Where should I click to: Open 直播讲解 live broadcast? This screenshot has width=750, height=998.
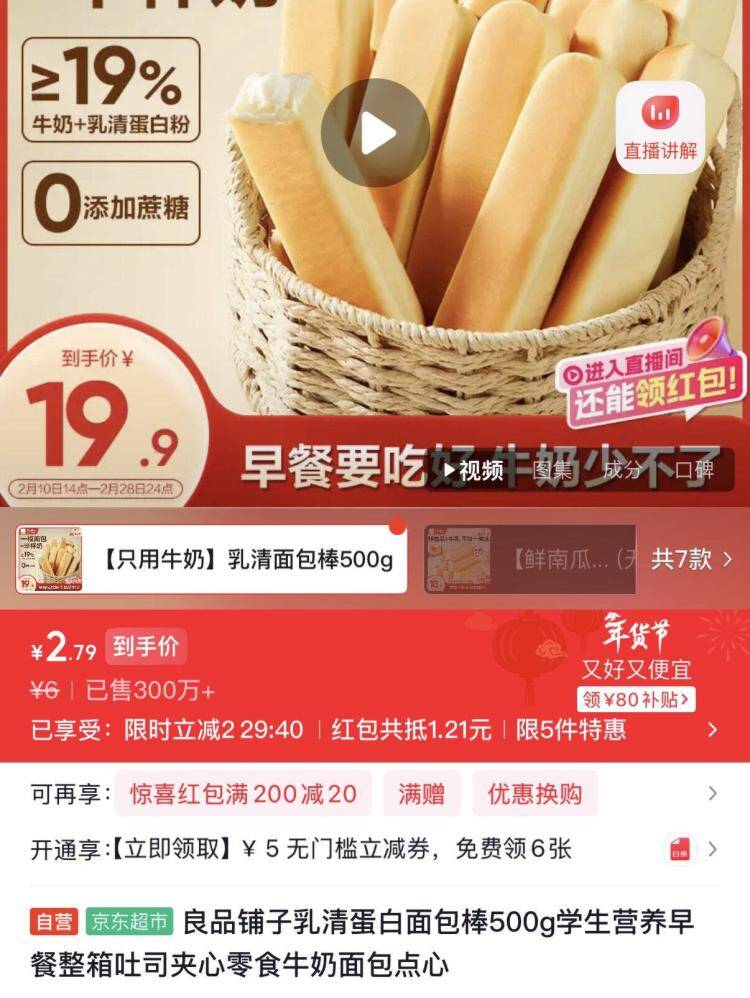tap(660, 124)
